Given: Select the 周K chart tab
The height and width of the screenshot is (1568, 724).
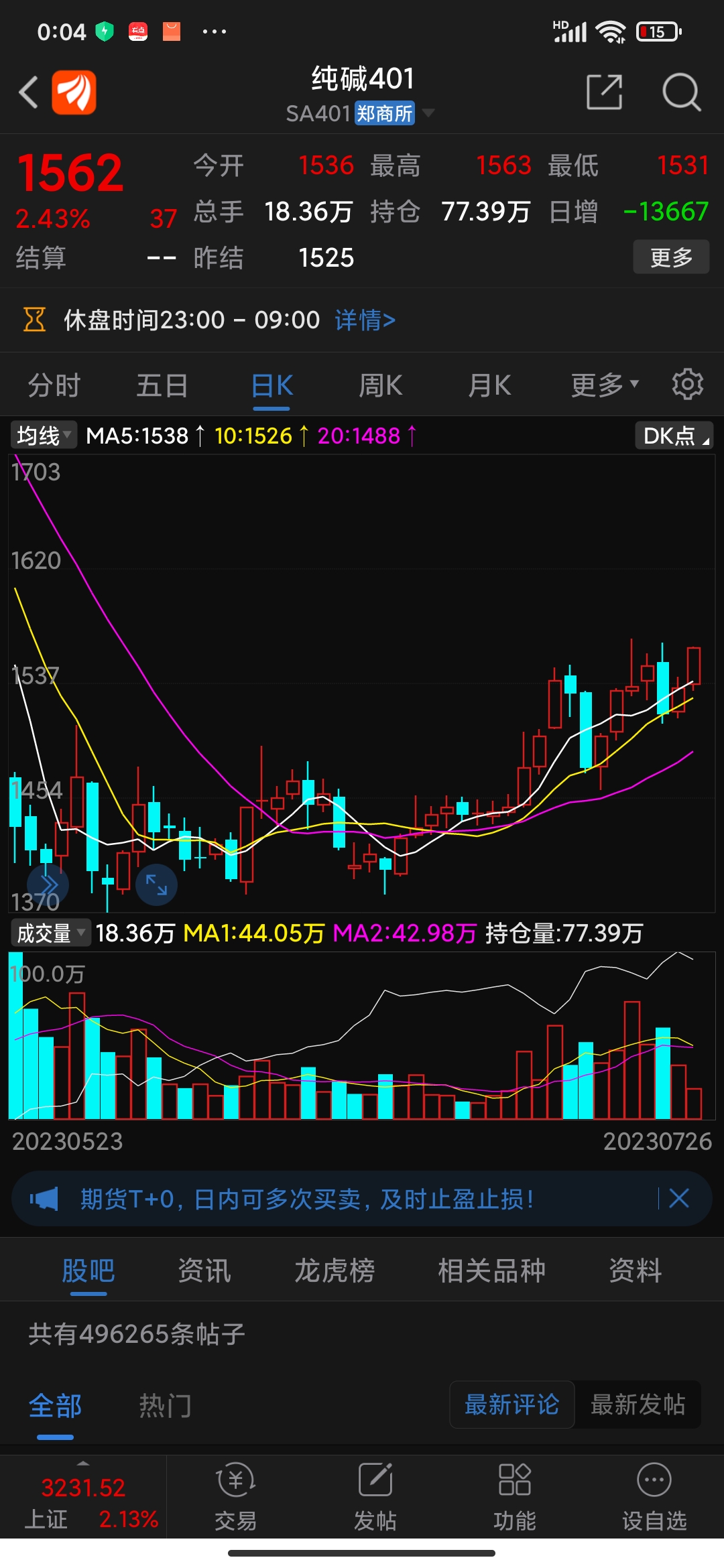Looking at the screenshot, I should 381,386.
